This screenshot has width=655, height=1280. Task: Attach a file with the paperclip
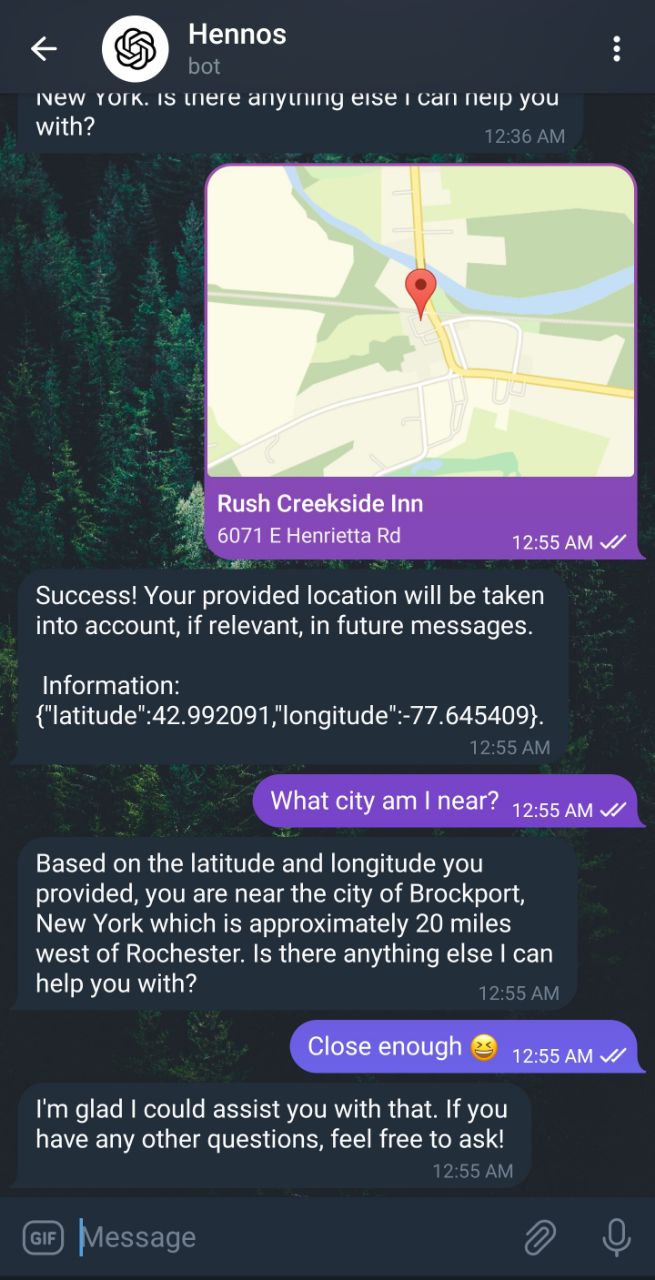pos(540,1238)
